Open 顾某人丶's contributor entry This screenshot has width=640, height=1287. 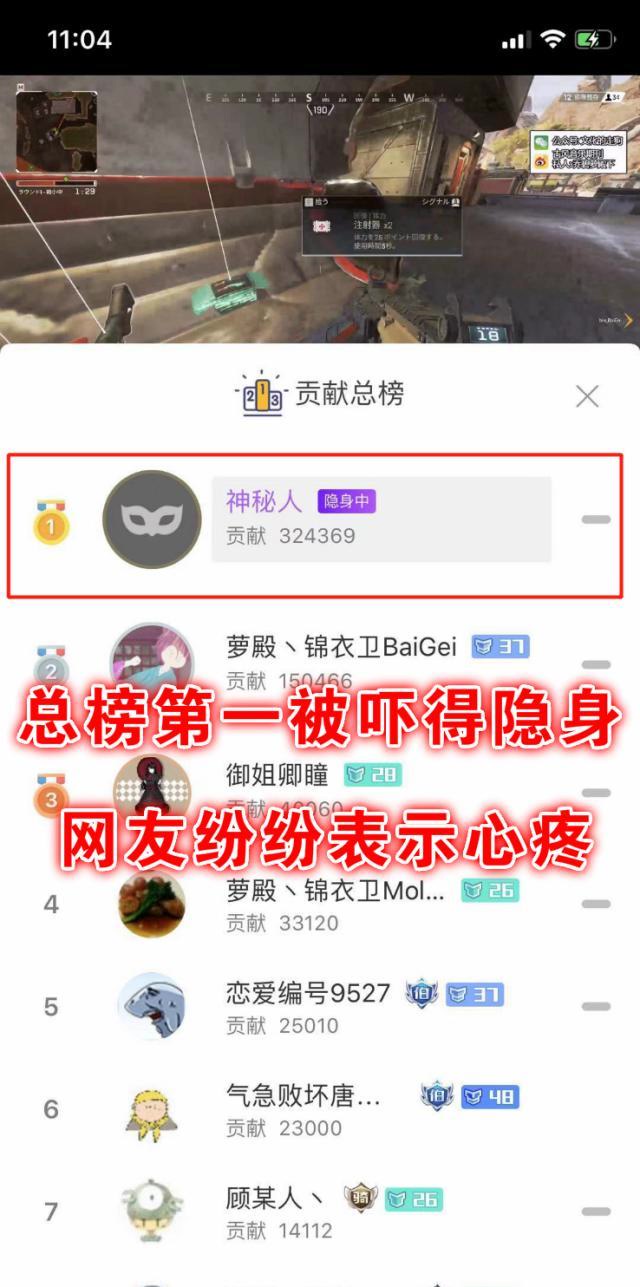coord(320,1212)
